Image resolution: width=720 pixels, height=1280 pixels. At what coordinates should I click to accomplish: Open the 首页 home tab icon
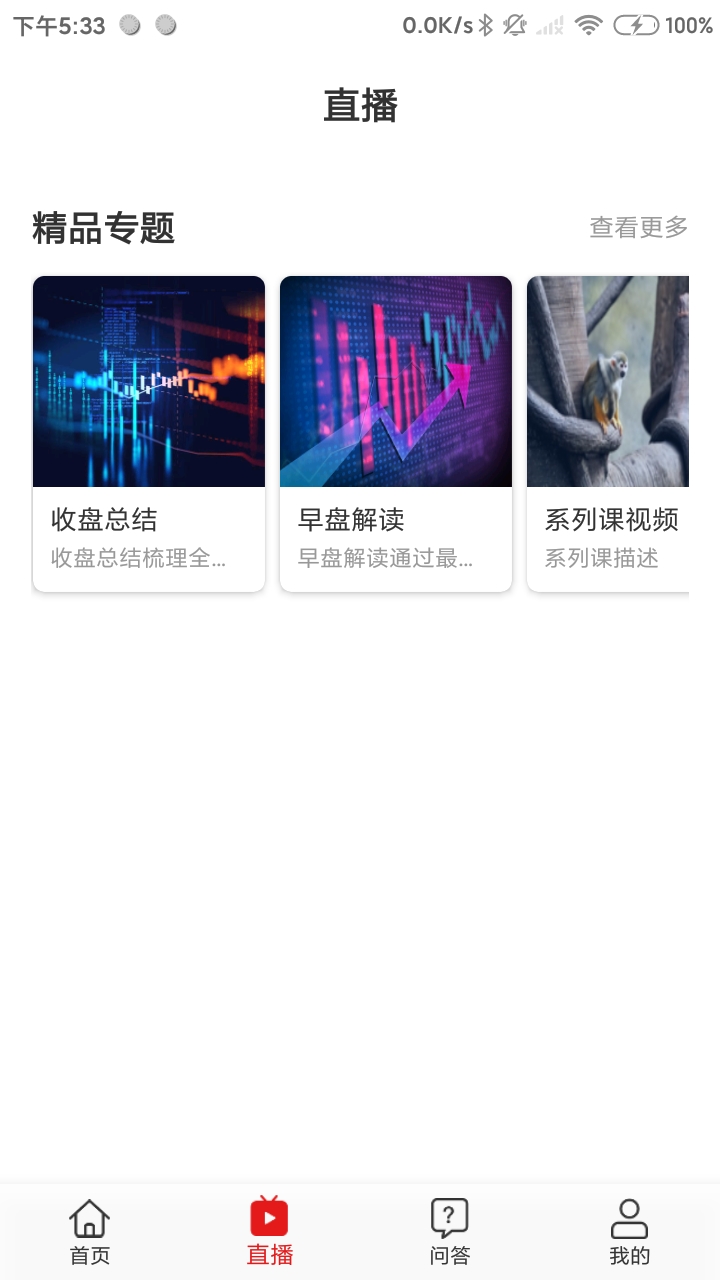(89, 1217)
